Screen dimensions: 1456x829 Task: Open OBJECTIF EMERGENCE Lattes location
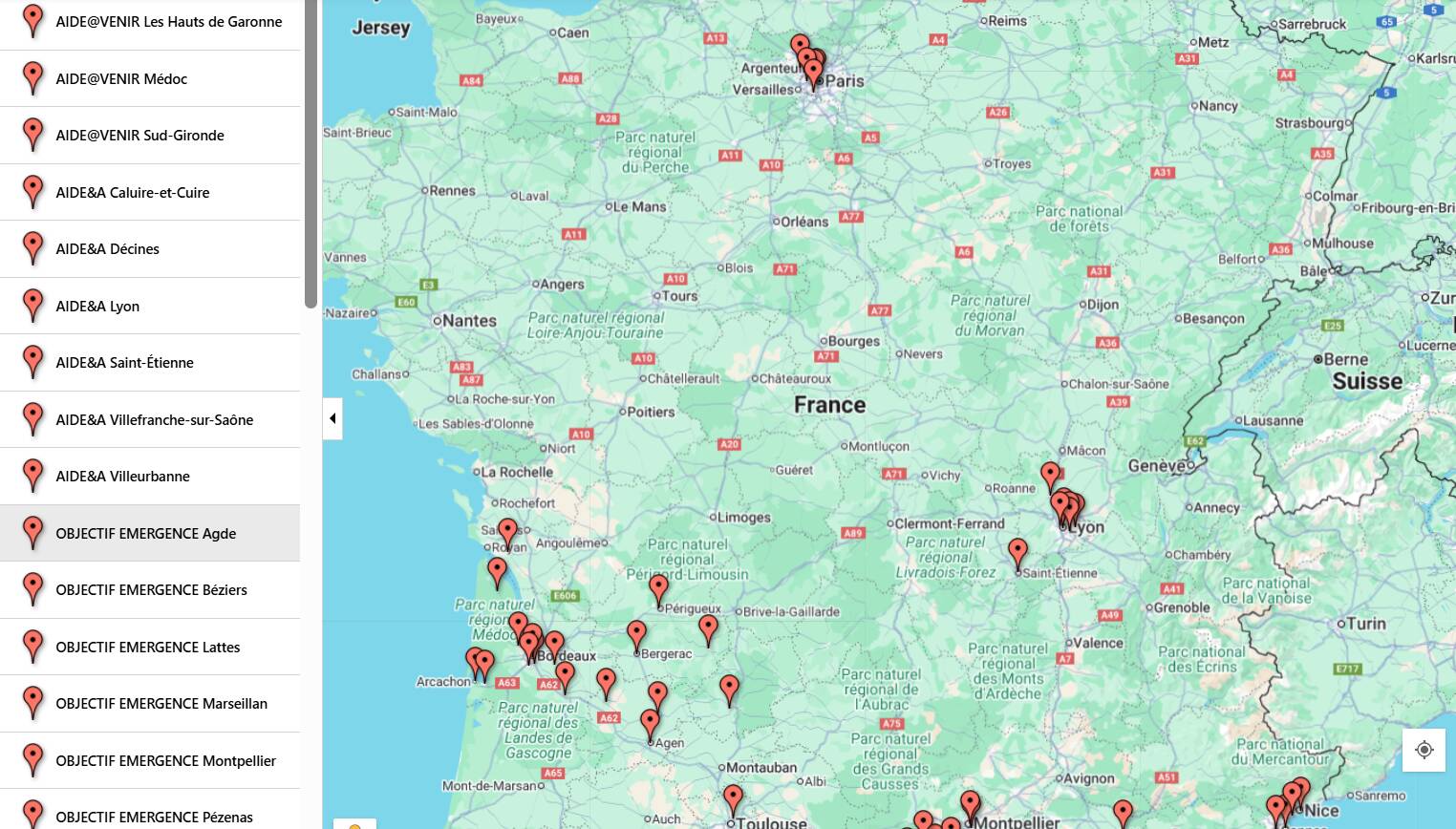(x=147, y=648)
